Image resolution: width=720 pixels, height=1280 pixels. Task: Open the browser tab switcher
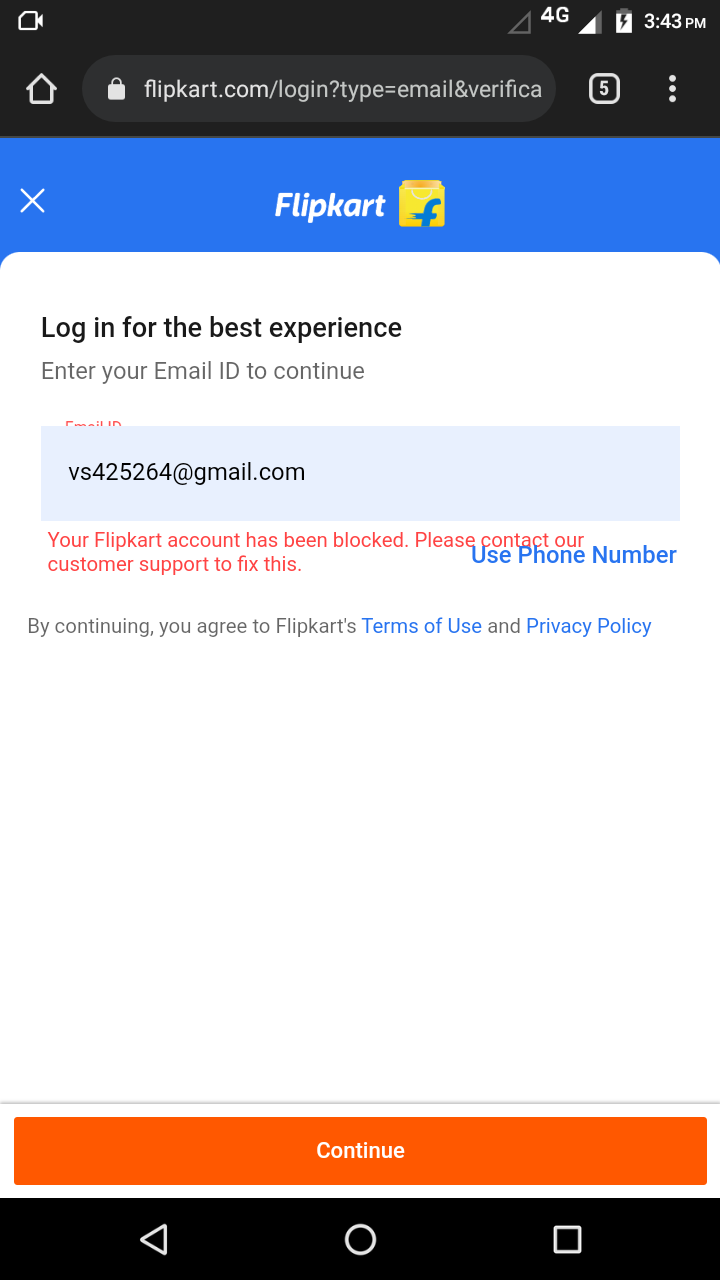pos(603,89)
